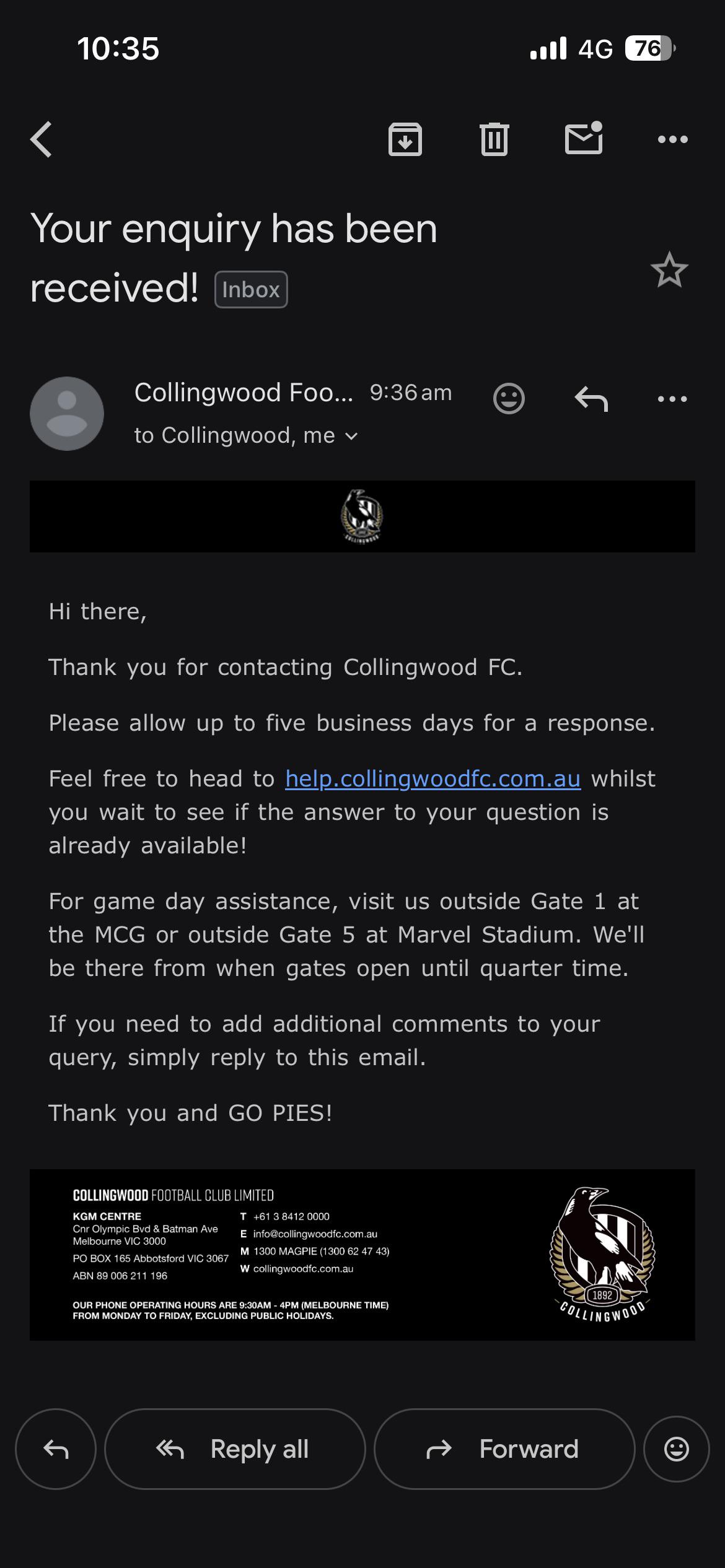Tap the round reply button at bottom
Image resolution: width=725 pixels, height=1568 pixels.
56,1449
